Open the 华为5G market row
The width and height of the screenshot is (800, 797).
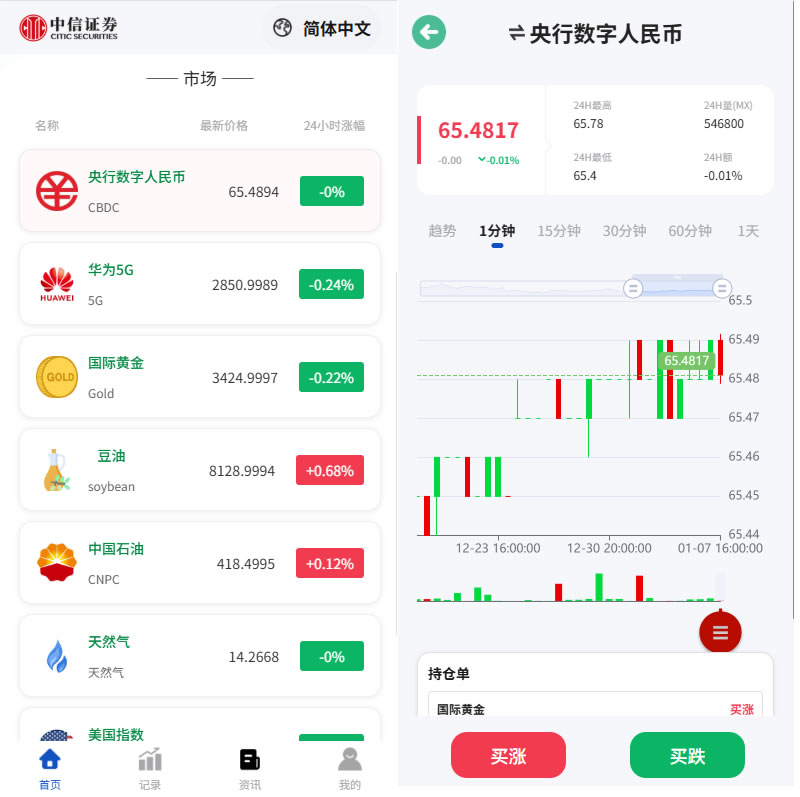pyautogui.click(x=200, y=284)
